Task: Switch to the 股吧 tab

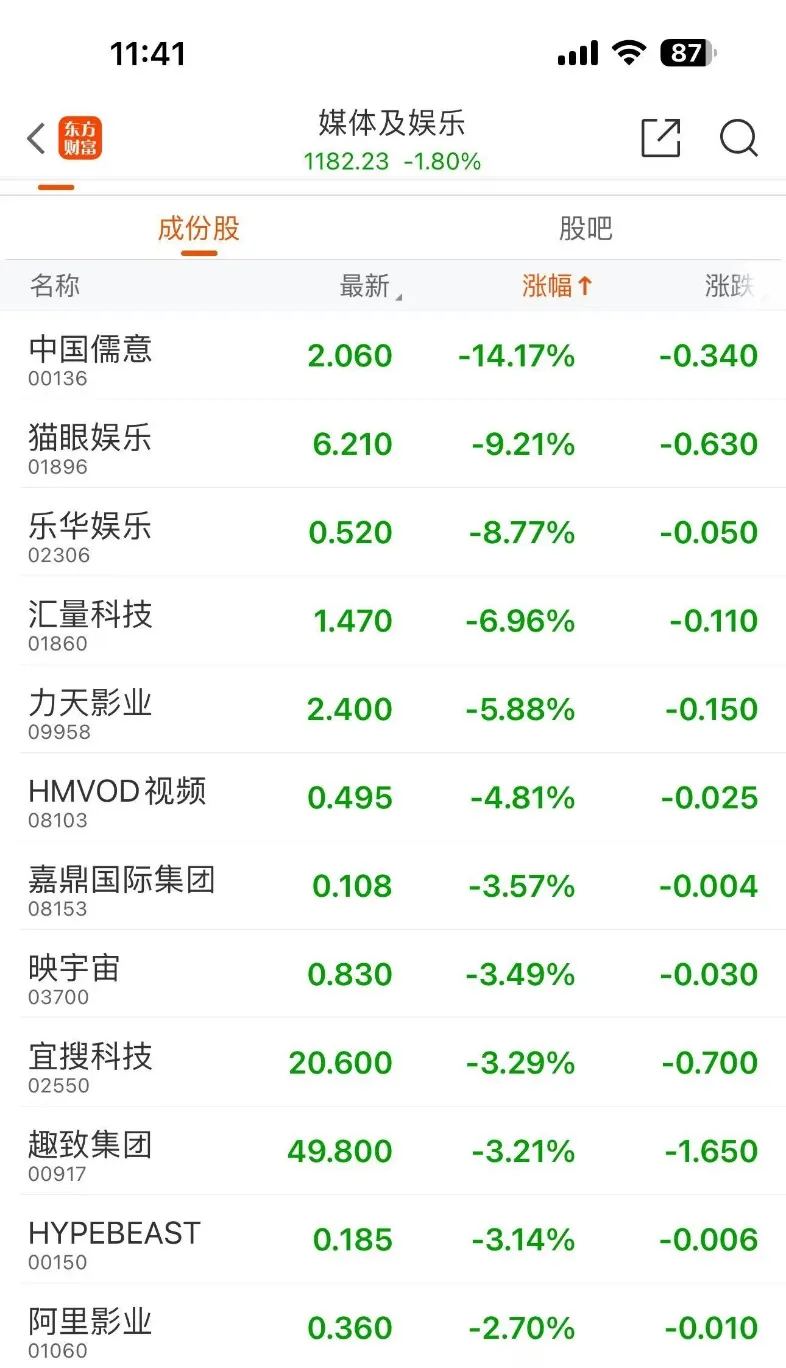Action: click(x=585, y=229)
